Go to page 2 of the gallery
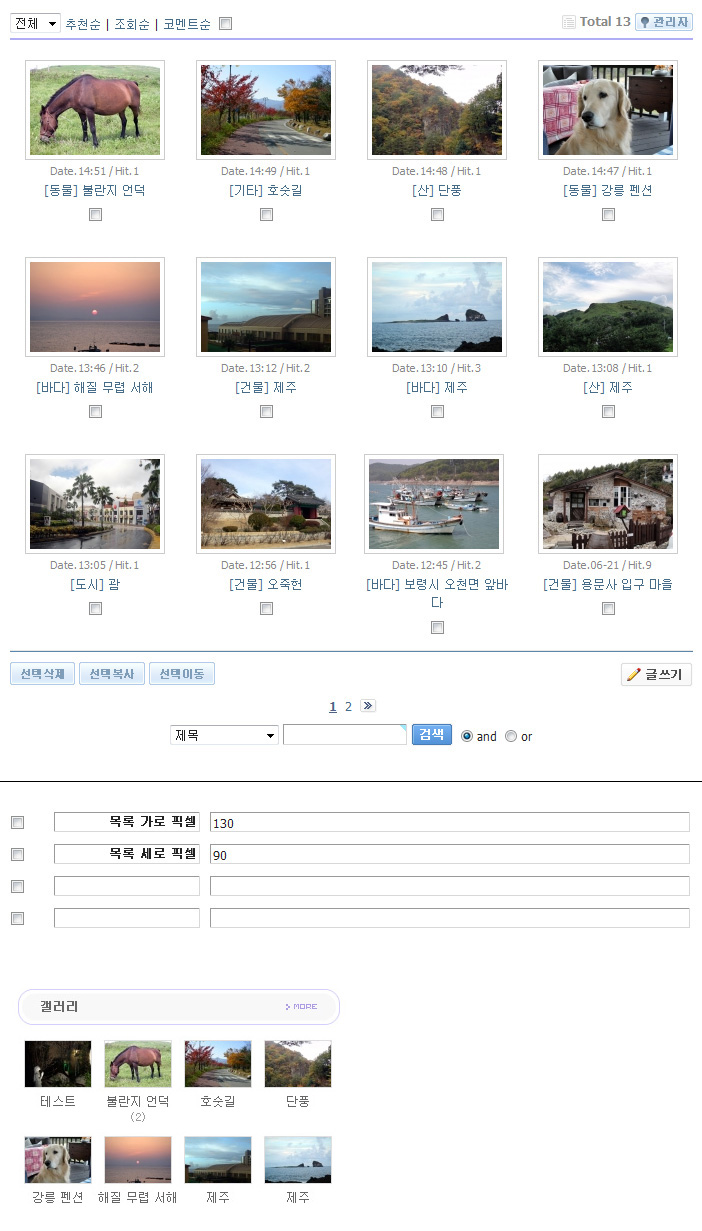702x1231 pixels. (x=348, y=707)
